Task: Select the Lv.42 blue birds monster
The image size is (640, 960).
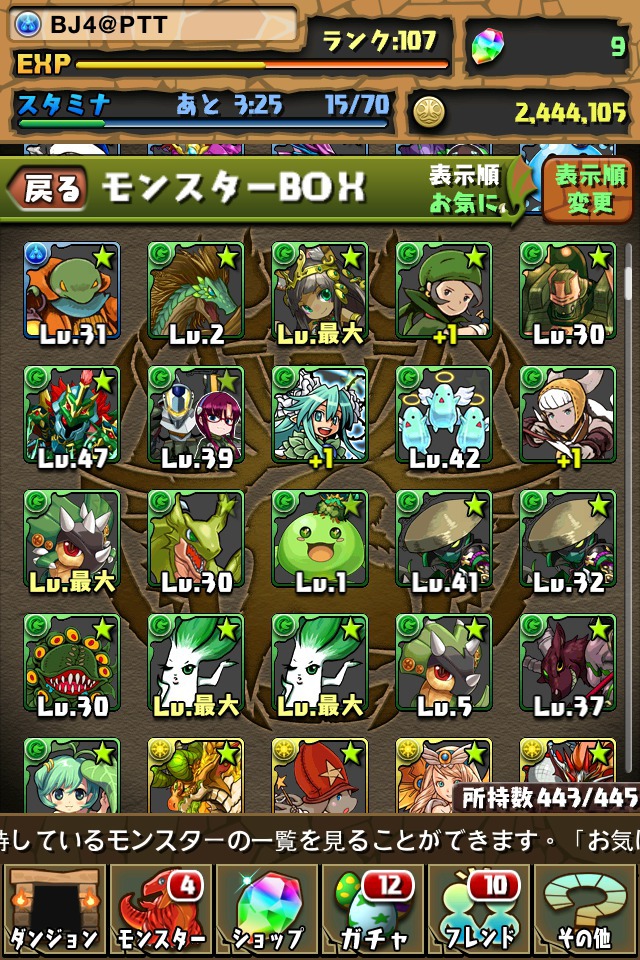Action: tap(443, 416)
